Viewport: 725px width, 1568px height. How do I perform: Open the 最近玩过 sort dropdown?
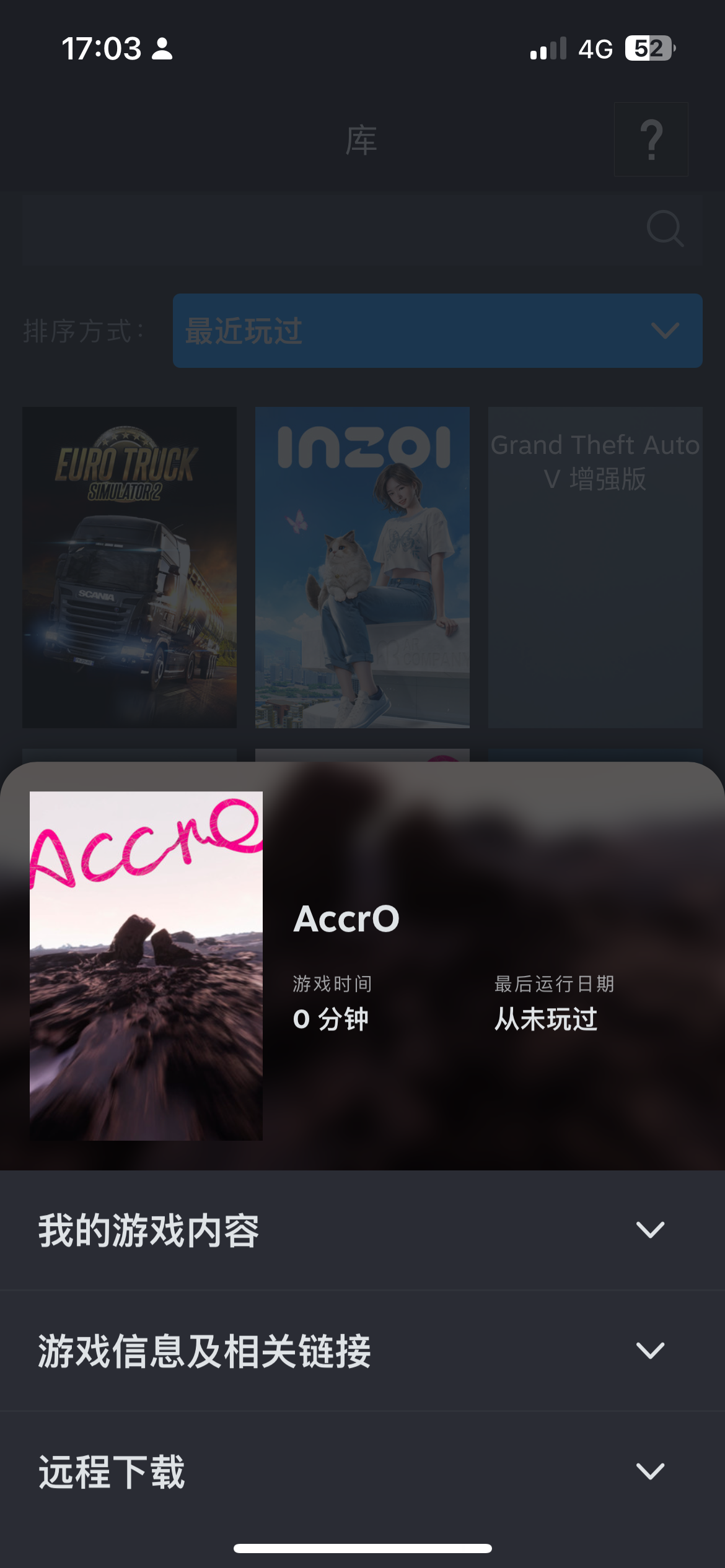[x=437, y=331]
